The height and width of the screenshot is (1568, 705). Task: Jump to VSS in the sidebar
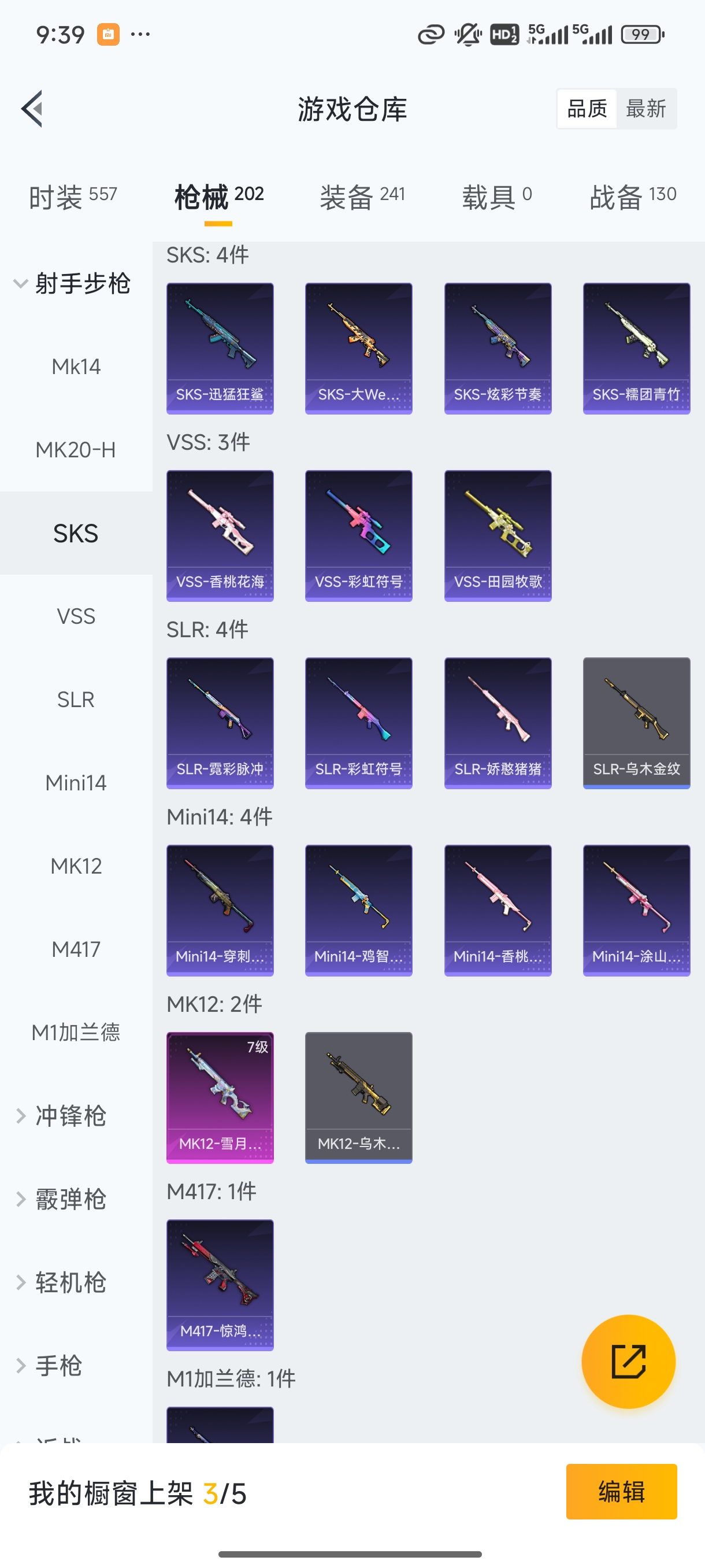pyautogui.click(x=76, y=616)
